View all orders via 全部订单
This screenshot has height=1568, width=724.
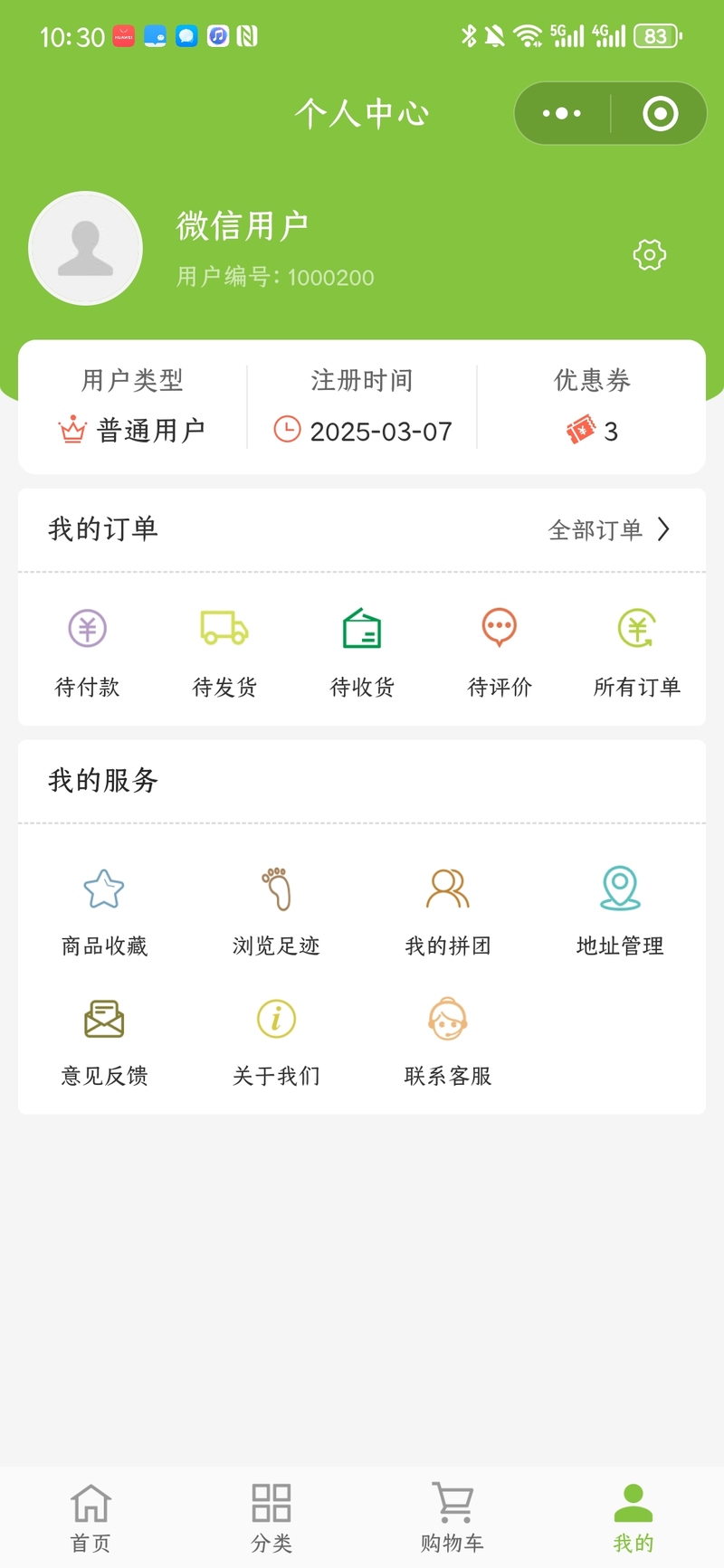point(609,529)
